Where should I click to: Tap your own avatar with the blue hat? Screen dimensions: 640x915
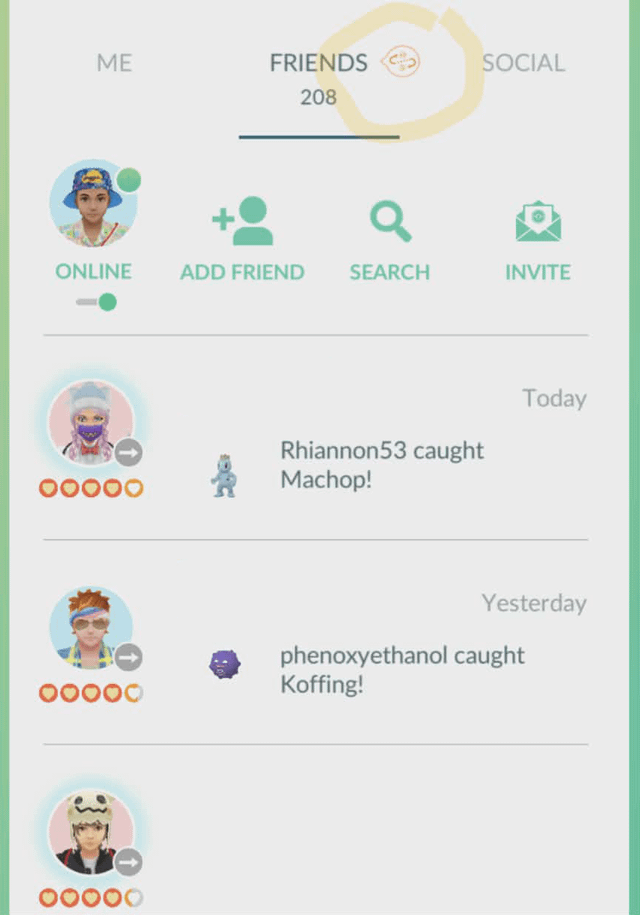pos(93,205)
